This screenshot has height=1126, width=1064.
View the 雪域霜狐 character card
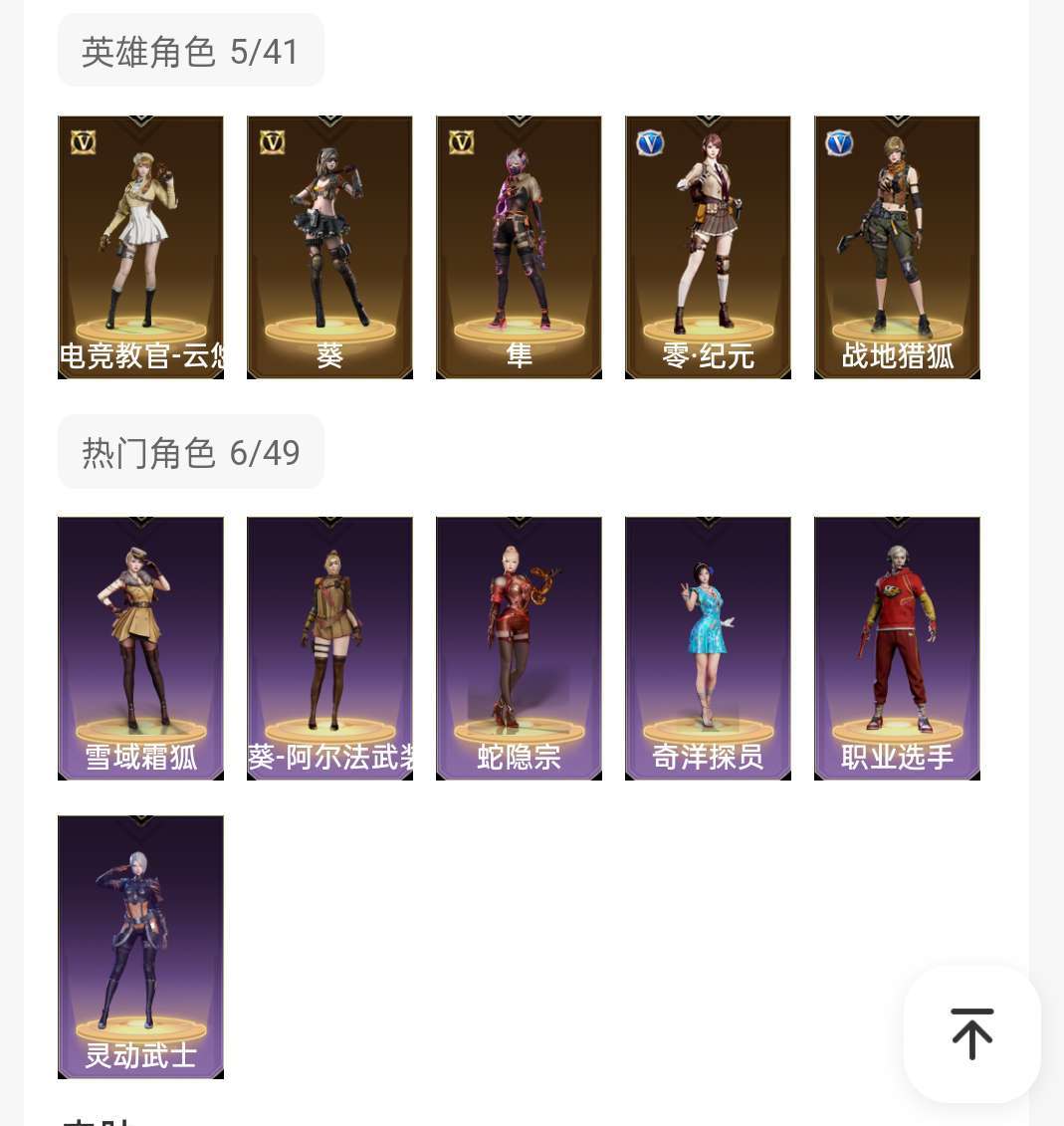(140, 648)
